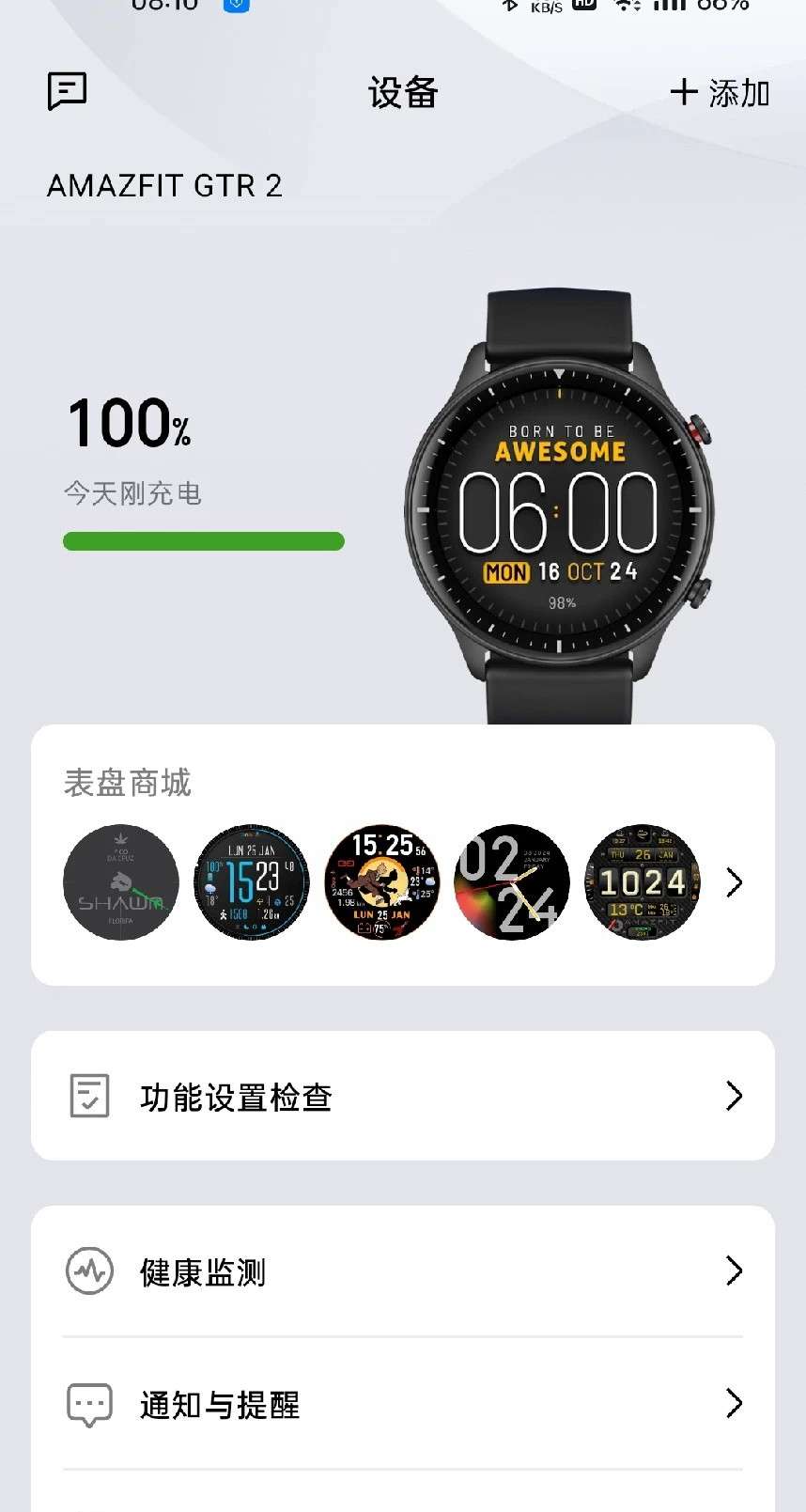Open 通知与提醒 settings

point(402,1404)
